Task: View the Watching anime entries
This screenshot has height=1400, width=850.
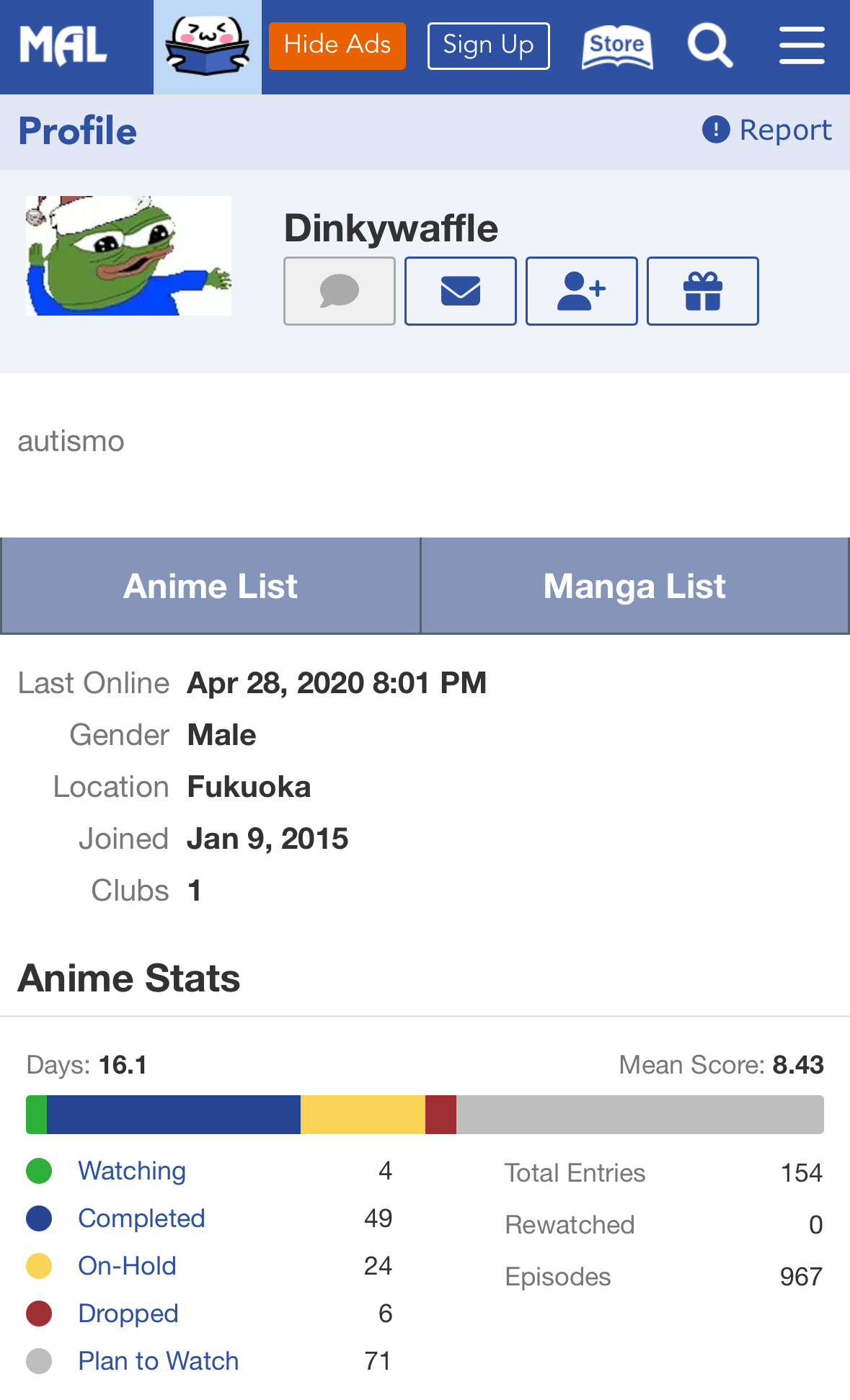Action: pos(132,1171)
